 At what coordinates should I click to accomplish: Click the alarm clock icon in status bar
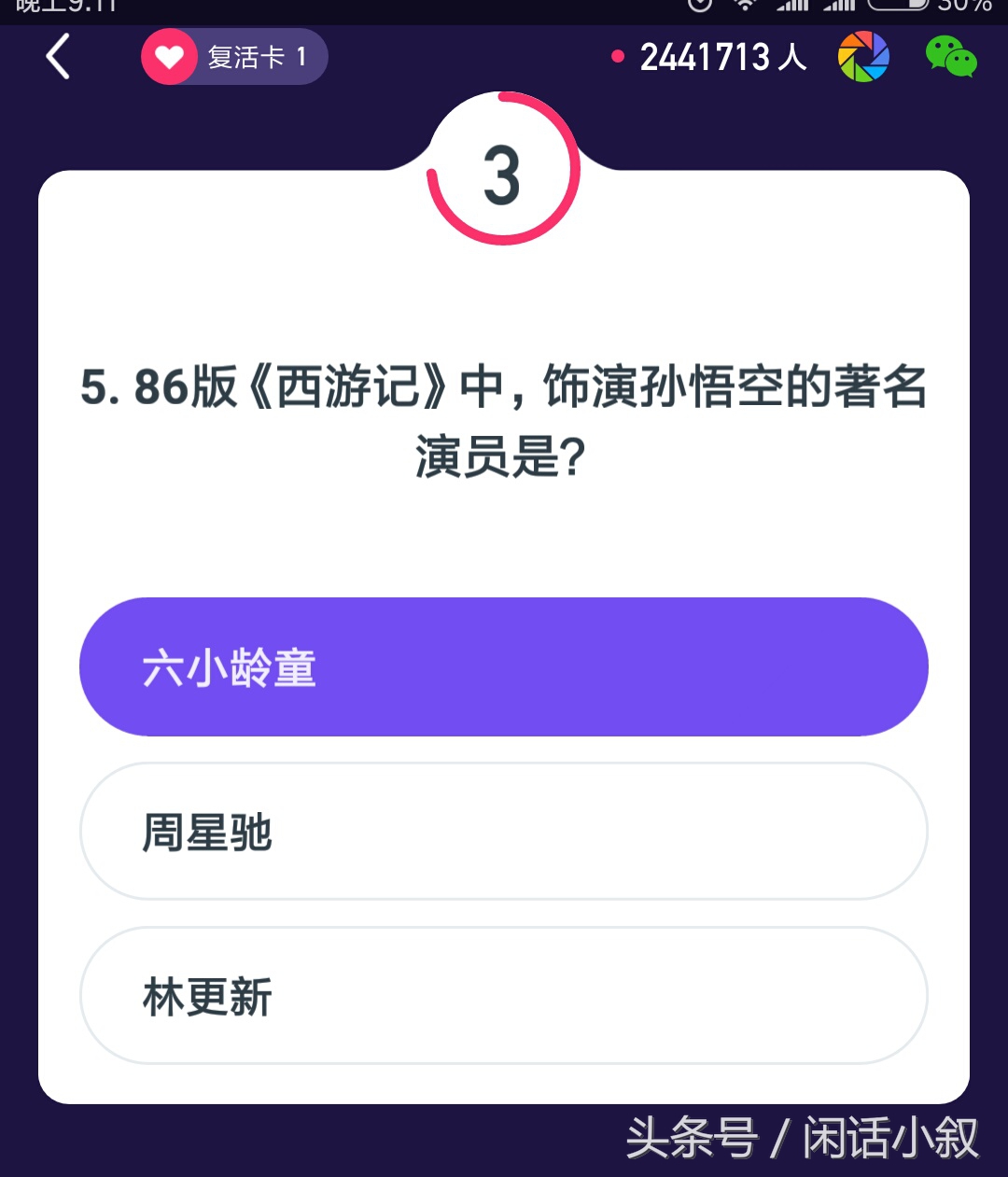[698, 7]
